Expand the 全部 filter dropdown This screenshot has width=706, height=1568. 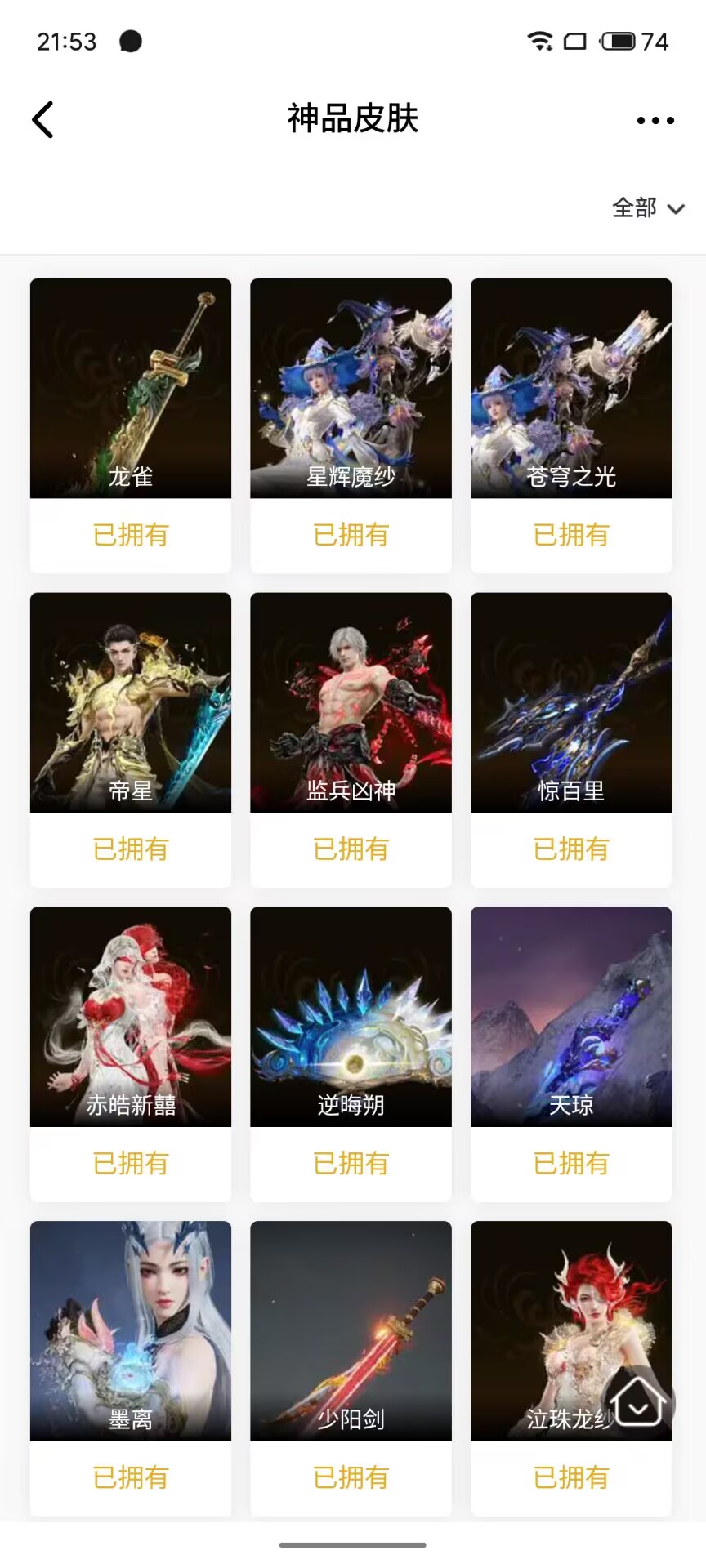648,208
